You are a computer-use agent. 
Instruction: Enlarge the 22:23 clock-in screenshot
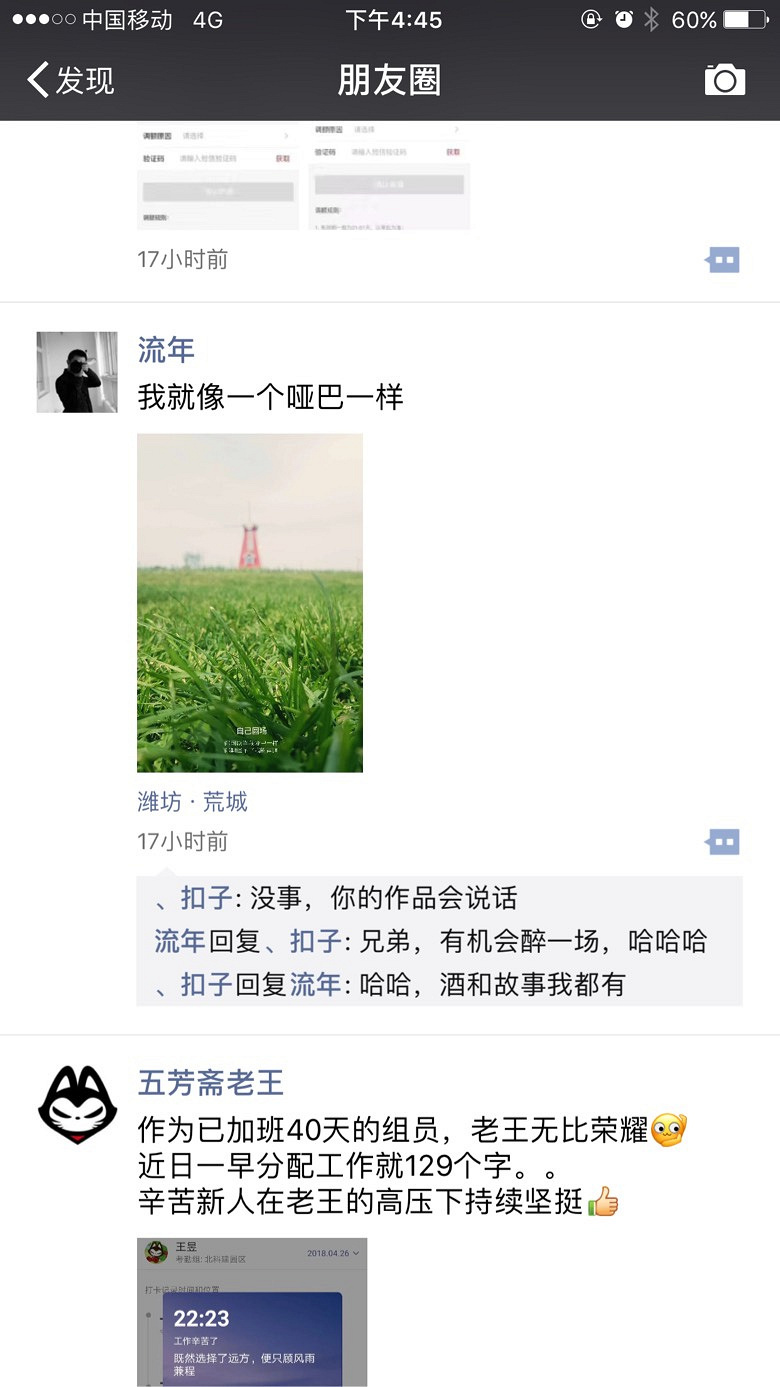(x=252, y=1312)
